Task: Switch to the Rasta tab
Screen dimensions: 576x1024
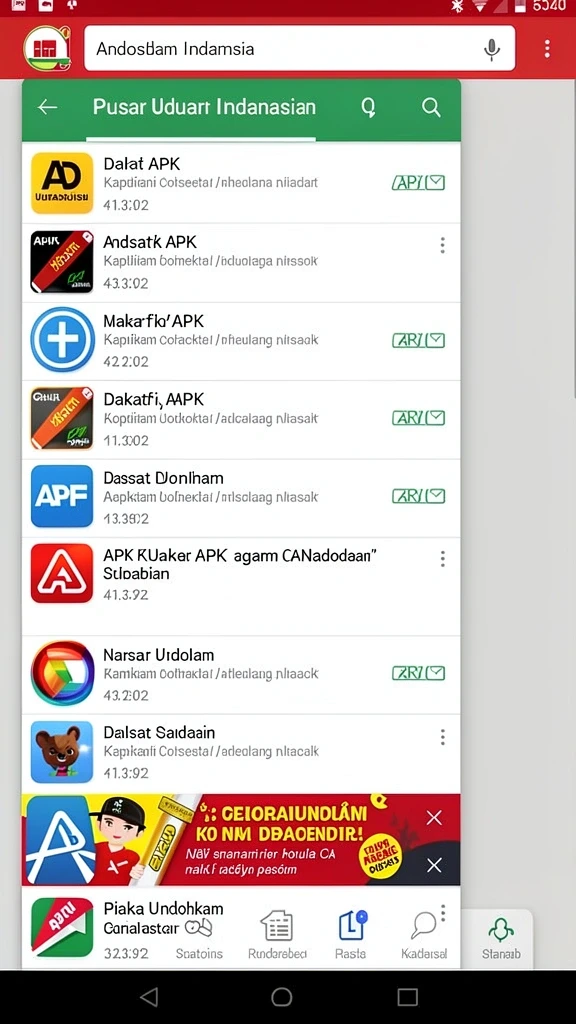Action: pos(351,936)
